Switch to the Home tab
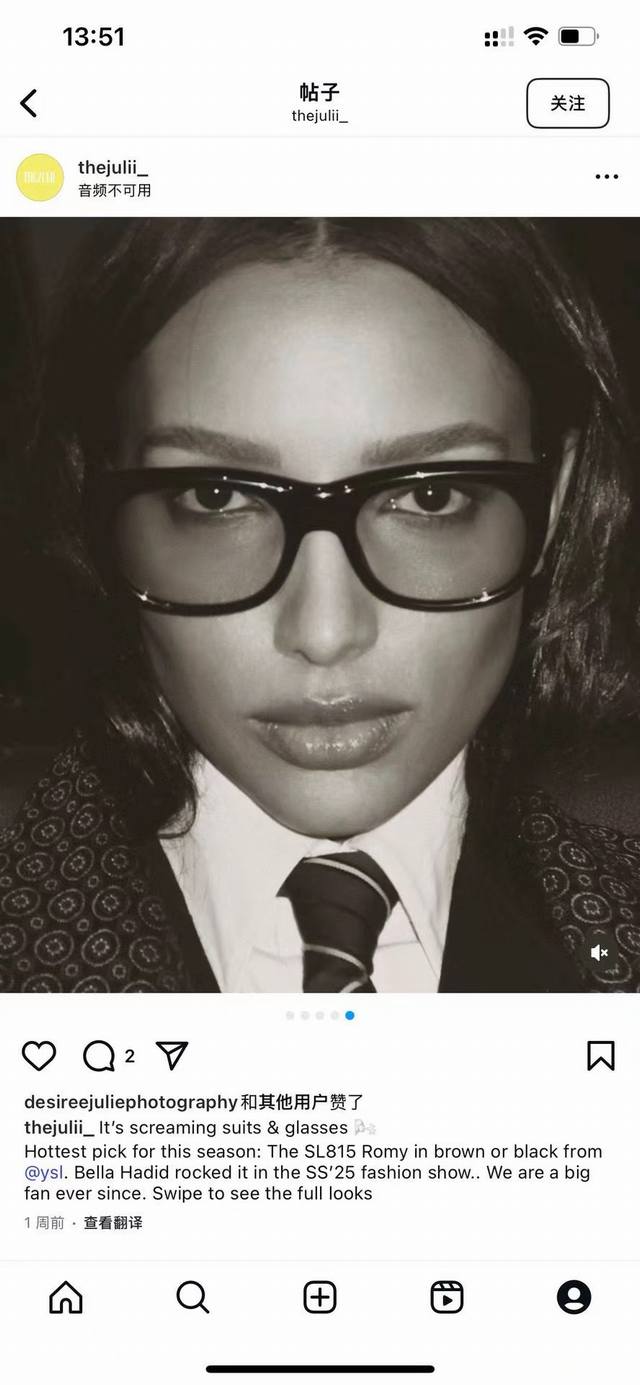The height and width of the screenshot is (1385, 640). tap(66, 1298)
